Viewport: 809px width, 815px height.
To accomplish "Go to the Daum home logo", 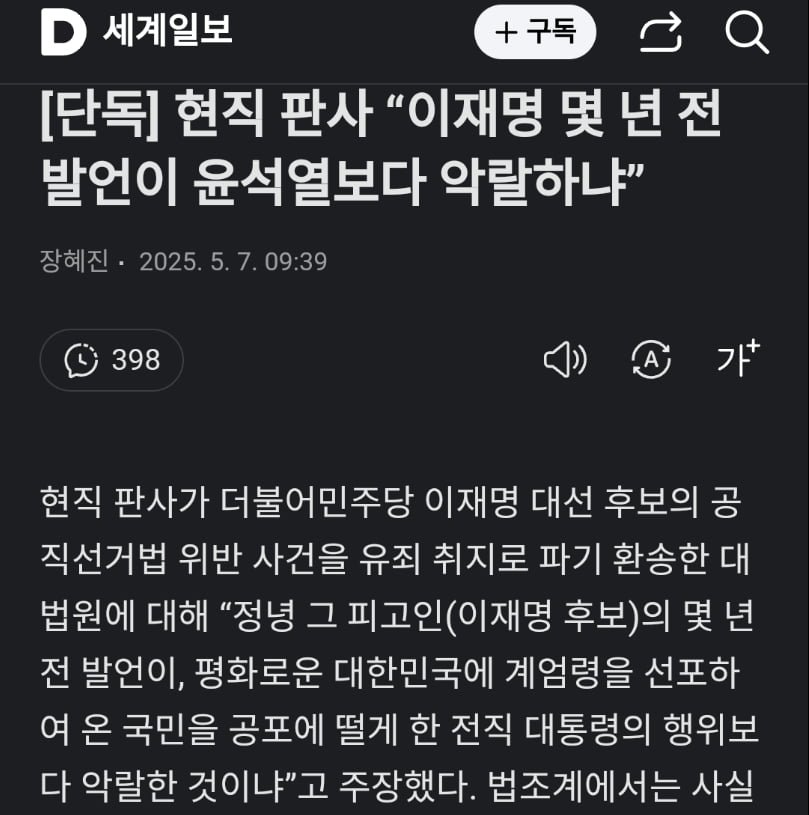I will 63,33.
